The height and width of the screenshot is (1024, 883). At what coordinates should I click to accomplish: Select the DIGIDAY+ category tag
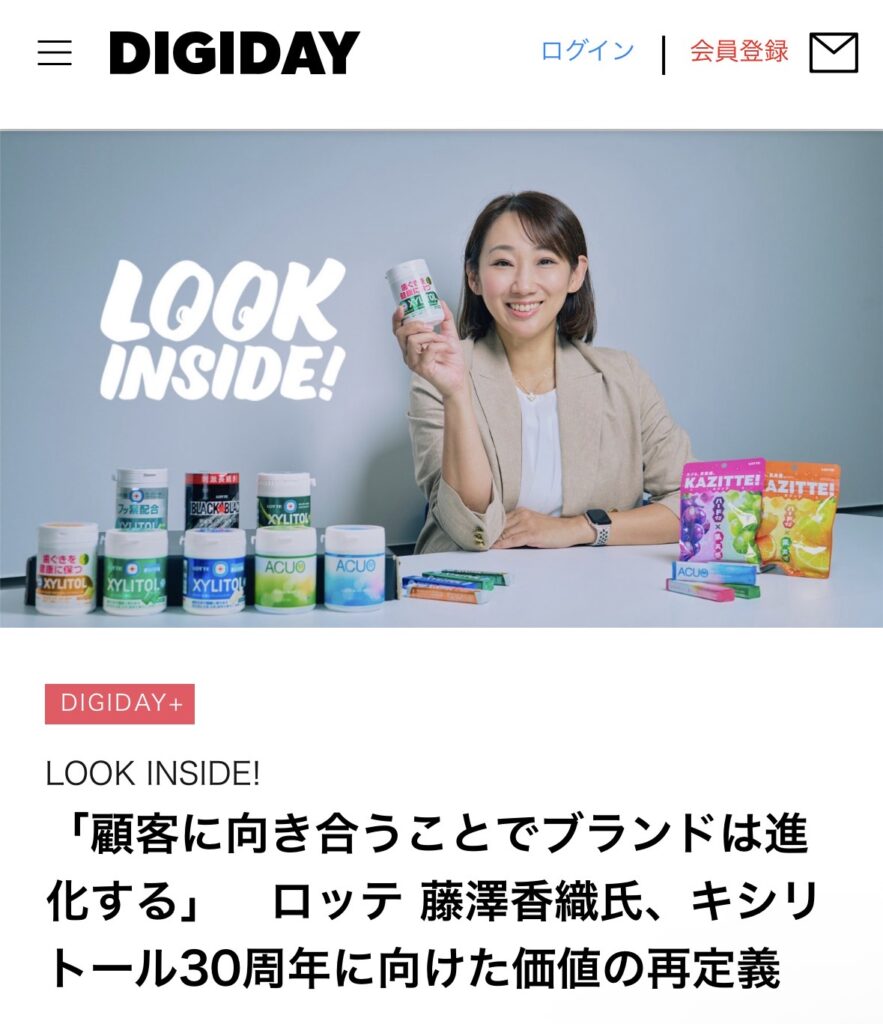120,704
